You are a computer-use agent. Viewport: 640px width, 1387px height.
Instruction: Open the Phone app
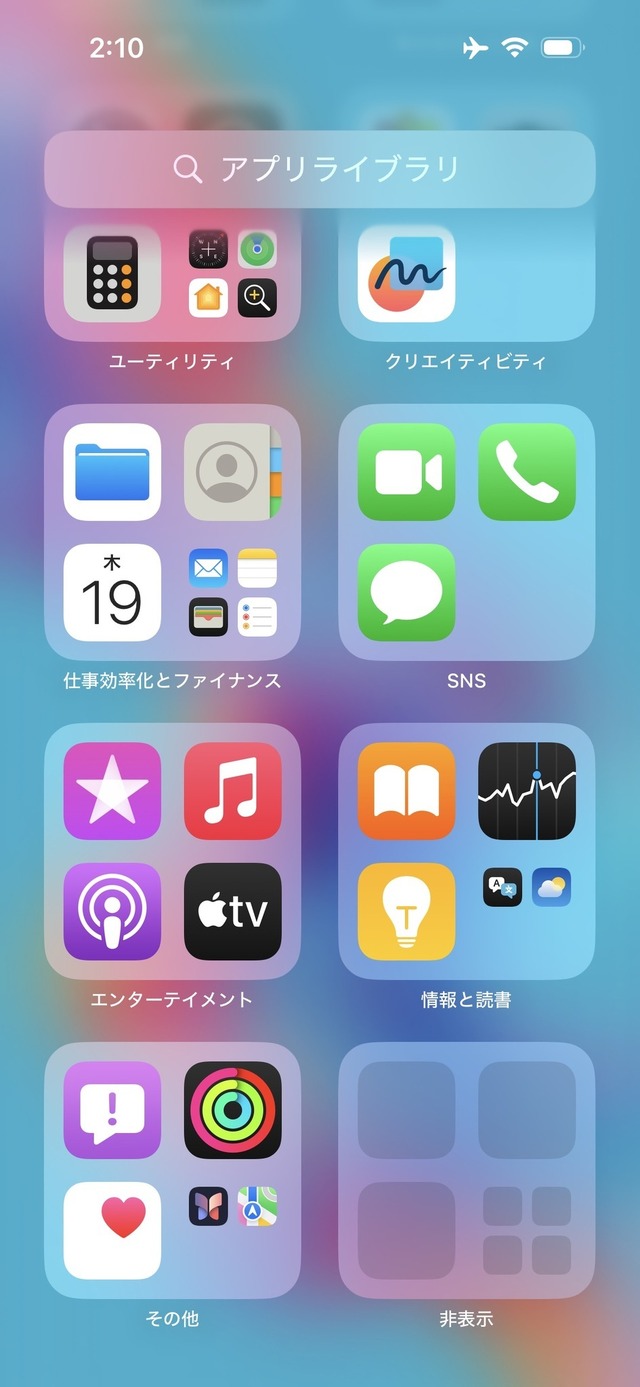click(526, 472)
